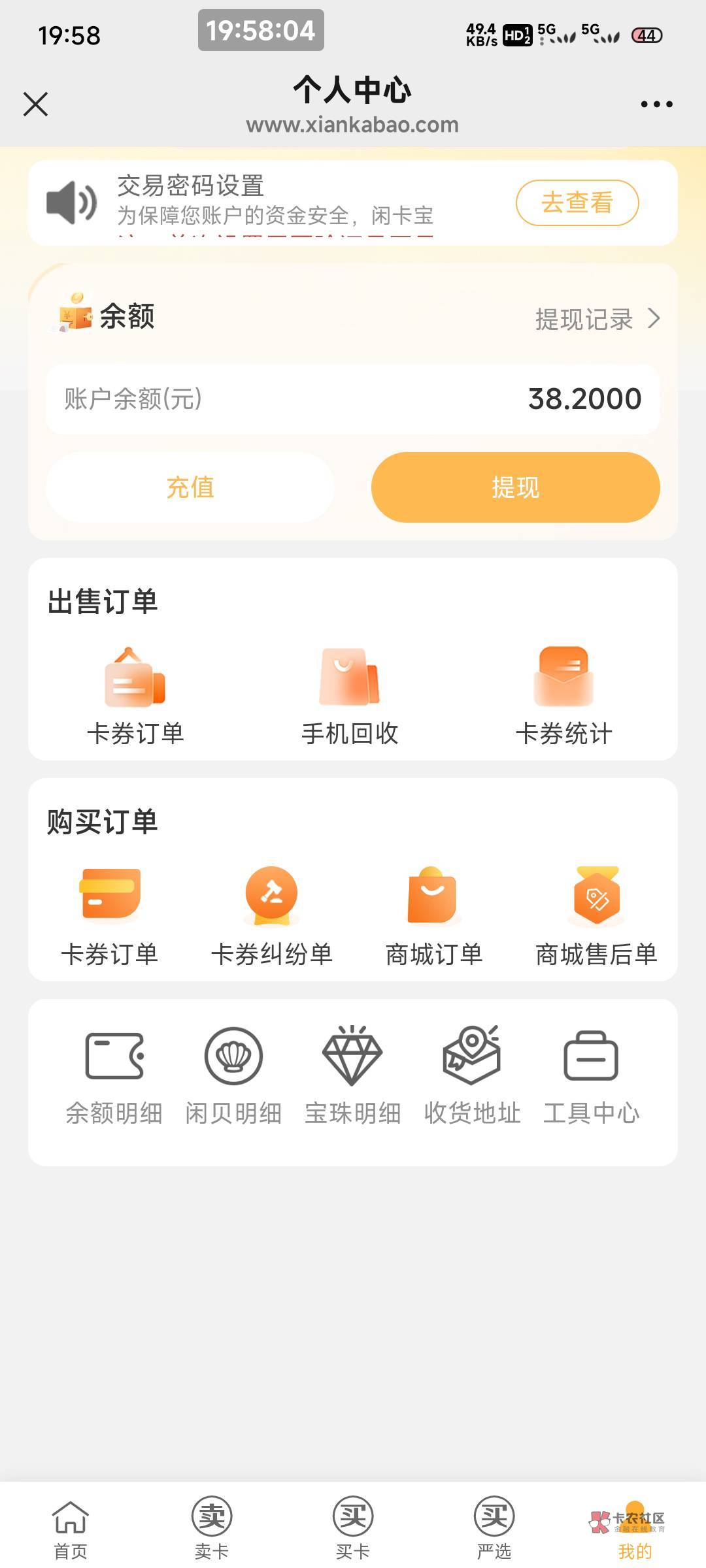View 闲贝明细 details
This screenshot has width=706, height=1568.
(x=233, y=1076)
